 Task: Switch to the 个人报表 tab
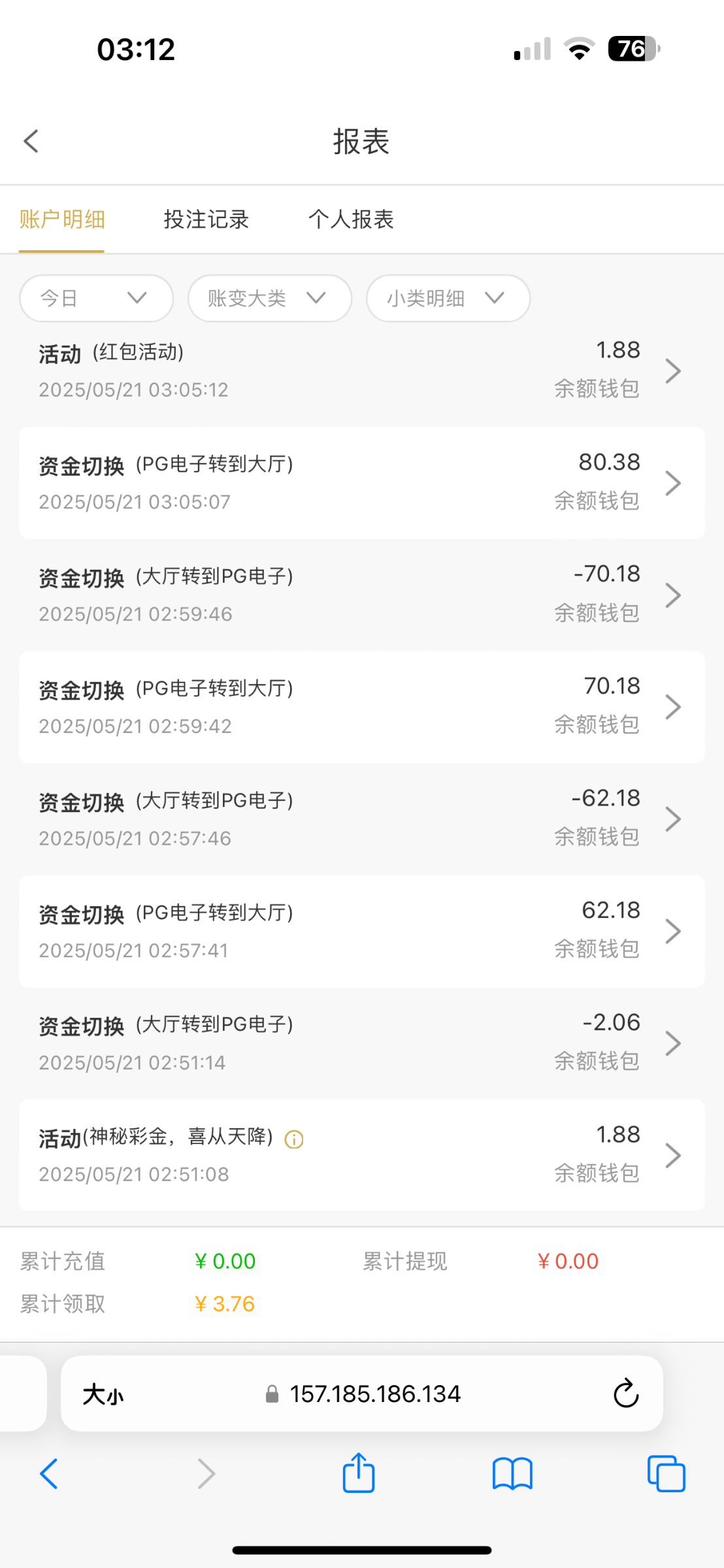point(351,220)
